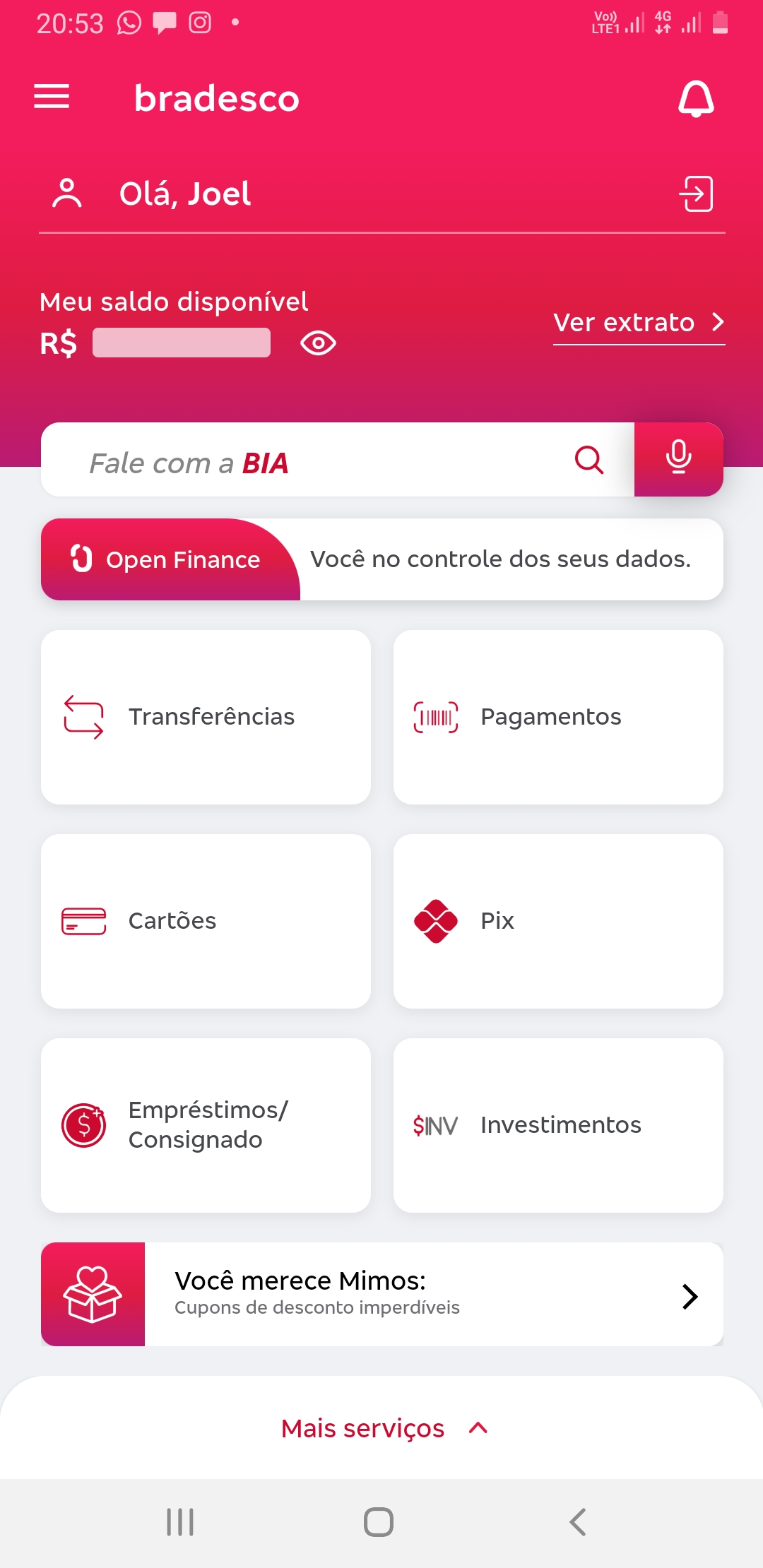Tap the logout icon beside Olá, Joel
Screen dimensions: 763x1568
click(x=696, y=194)
